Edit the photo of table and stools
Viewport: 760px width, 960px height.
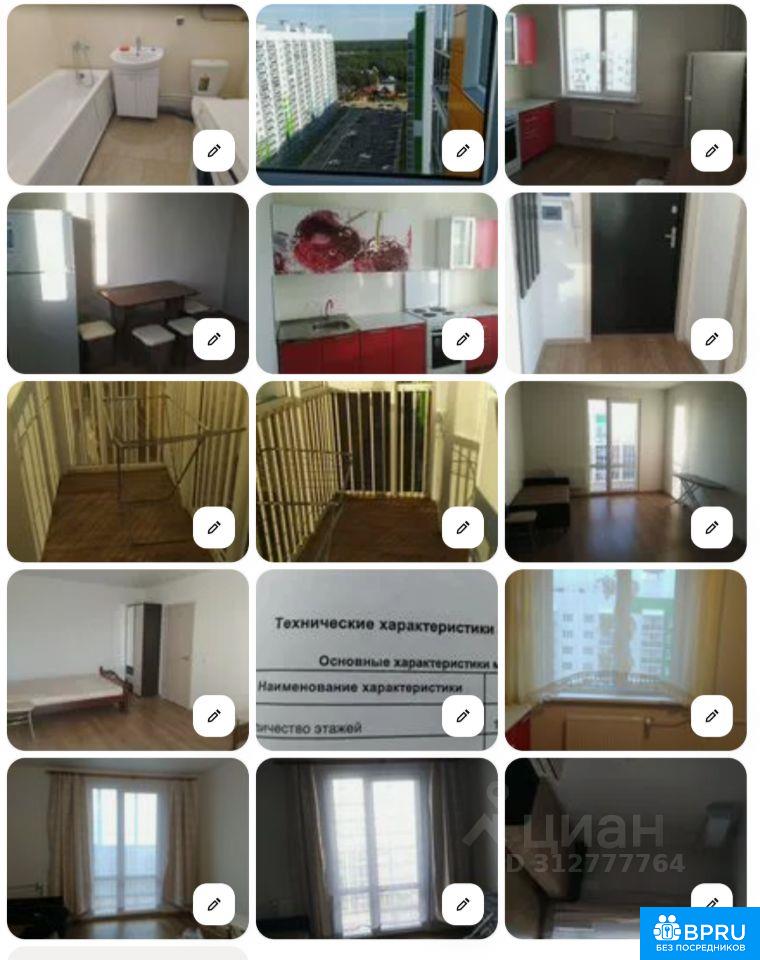213,339
